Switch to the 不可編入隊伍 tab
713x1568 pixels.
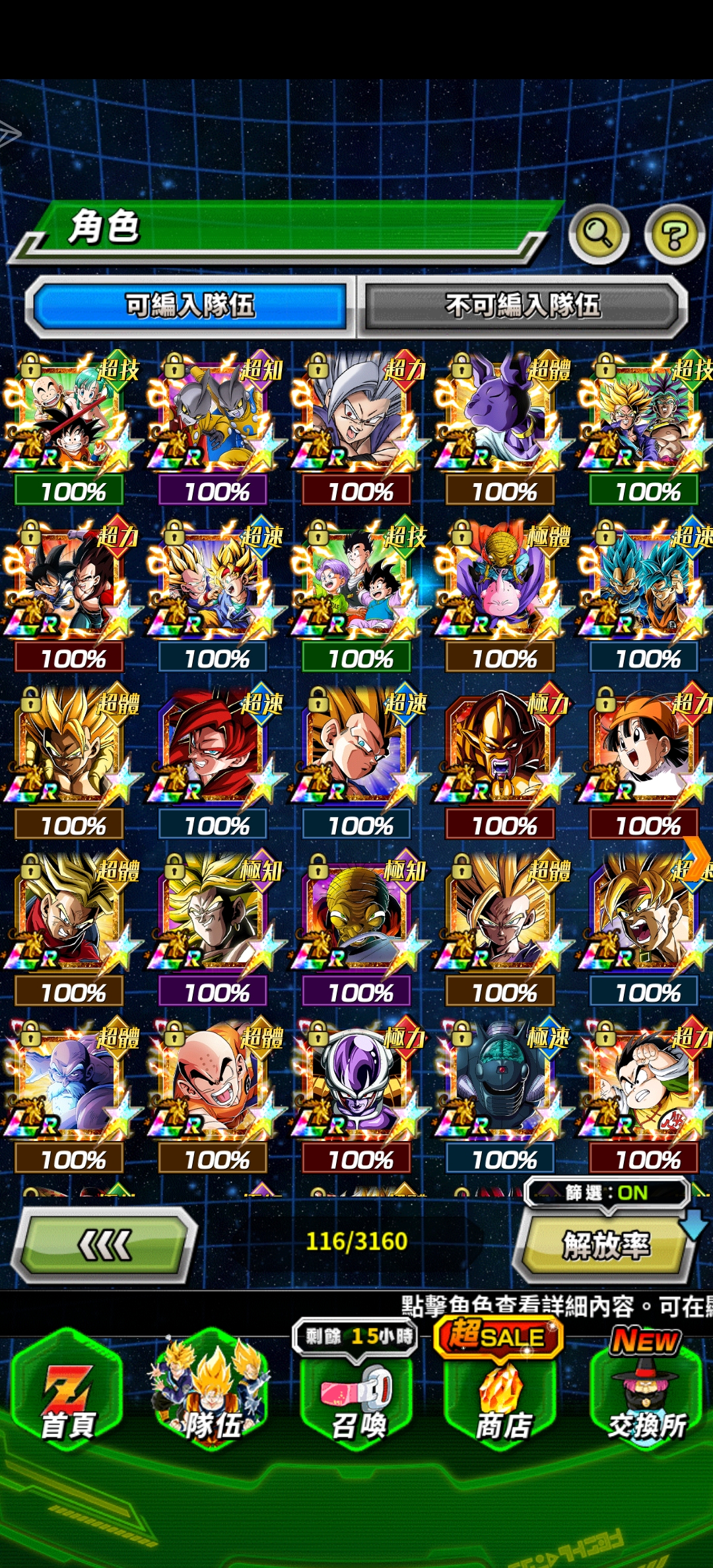tap(523, 306)
